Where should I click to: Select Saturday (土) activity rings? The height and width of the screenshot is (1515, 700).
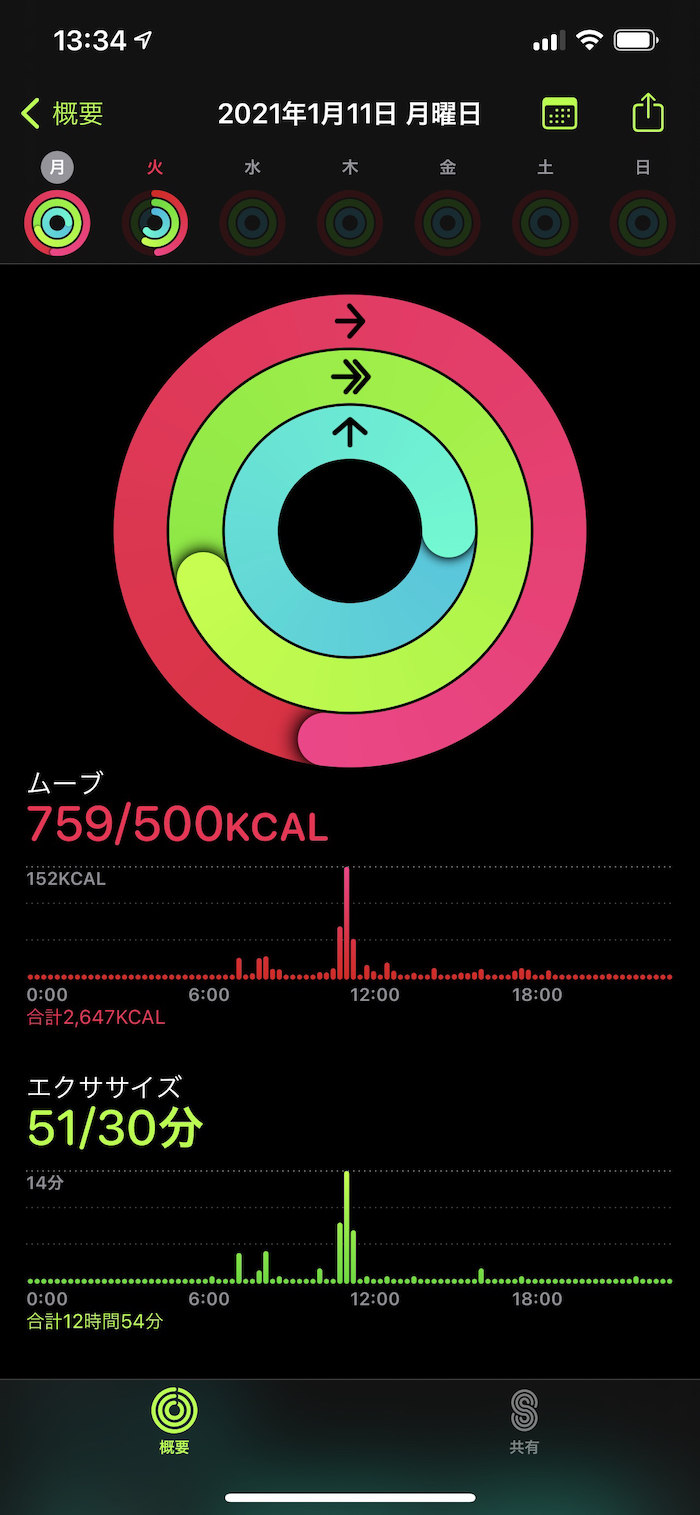tap(545, 222)
